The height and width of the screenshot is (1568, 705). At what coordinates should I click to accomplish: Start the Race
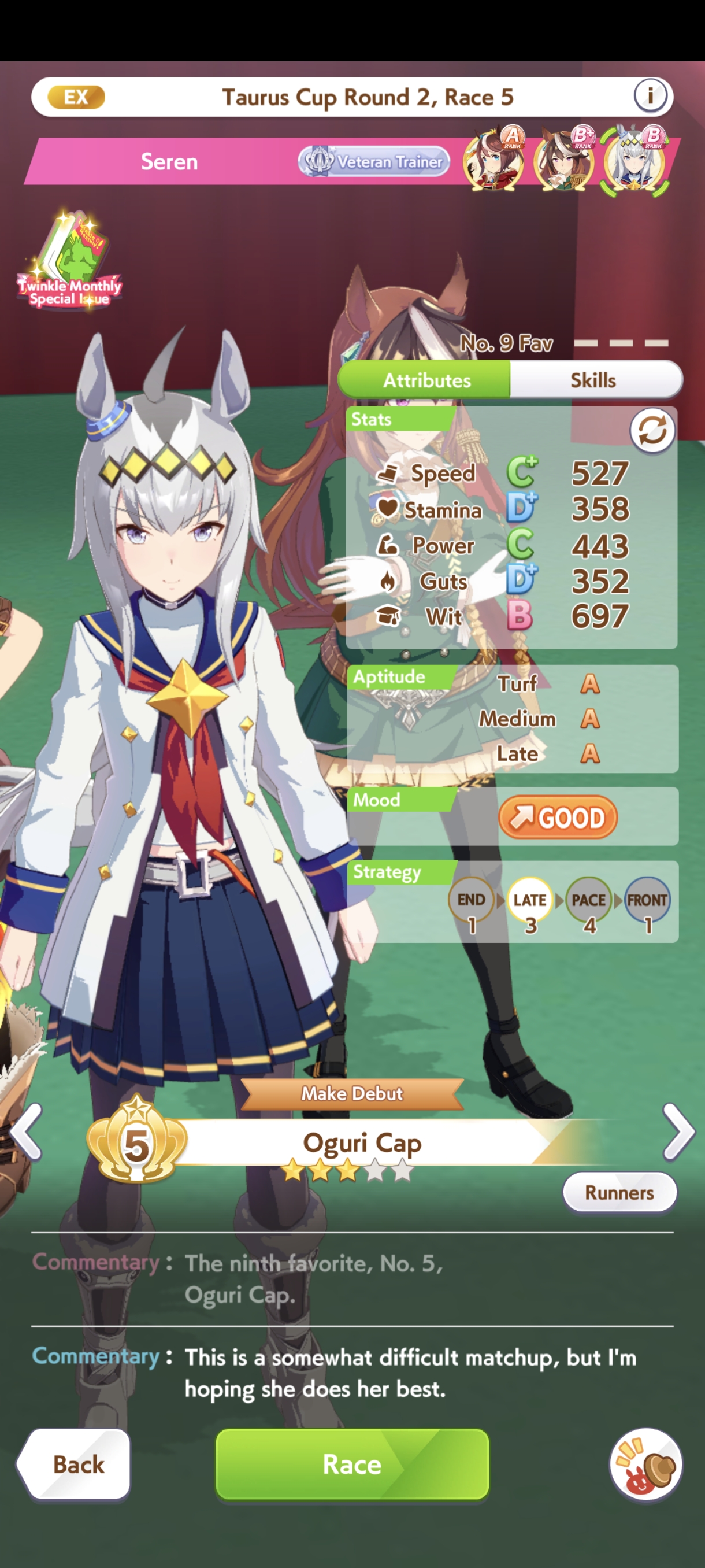pyautogui.click(x=352, y=1464)
